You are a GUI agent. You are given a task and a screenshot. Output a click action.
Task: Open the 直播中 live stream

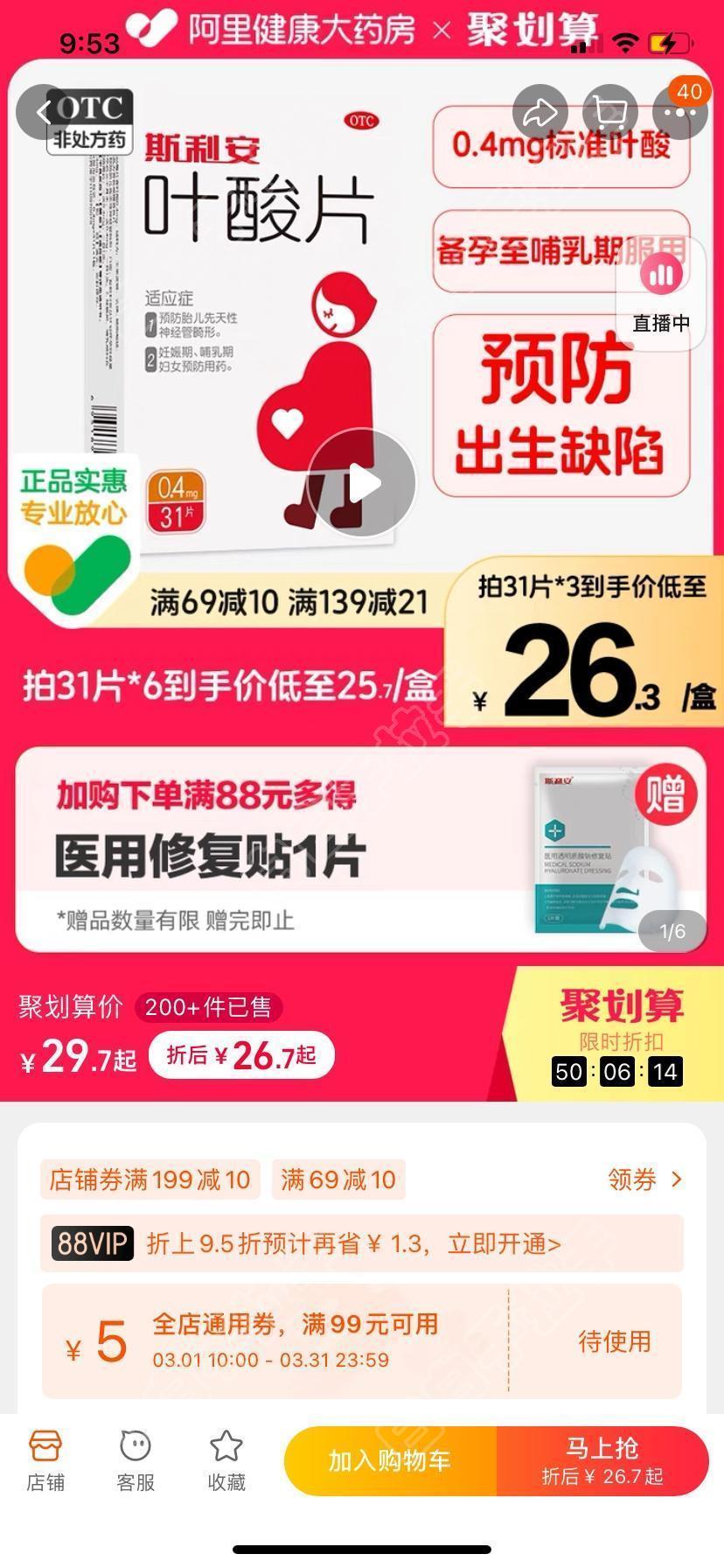pos(661,293)
